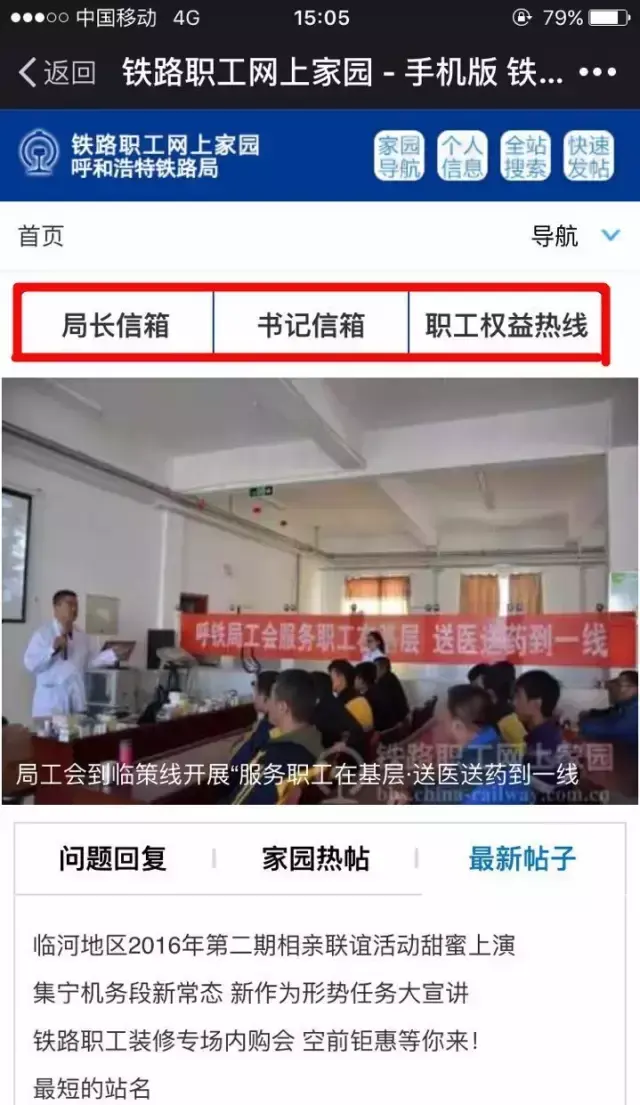Tap the 返回 back button
Image resolution: width=640 pixels, height=1105 pixels.
[x=57, y=72]
